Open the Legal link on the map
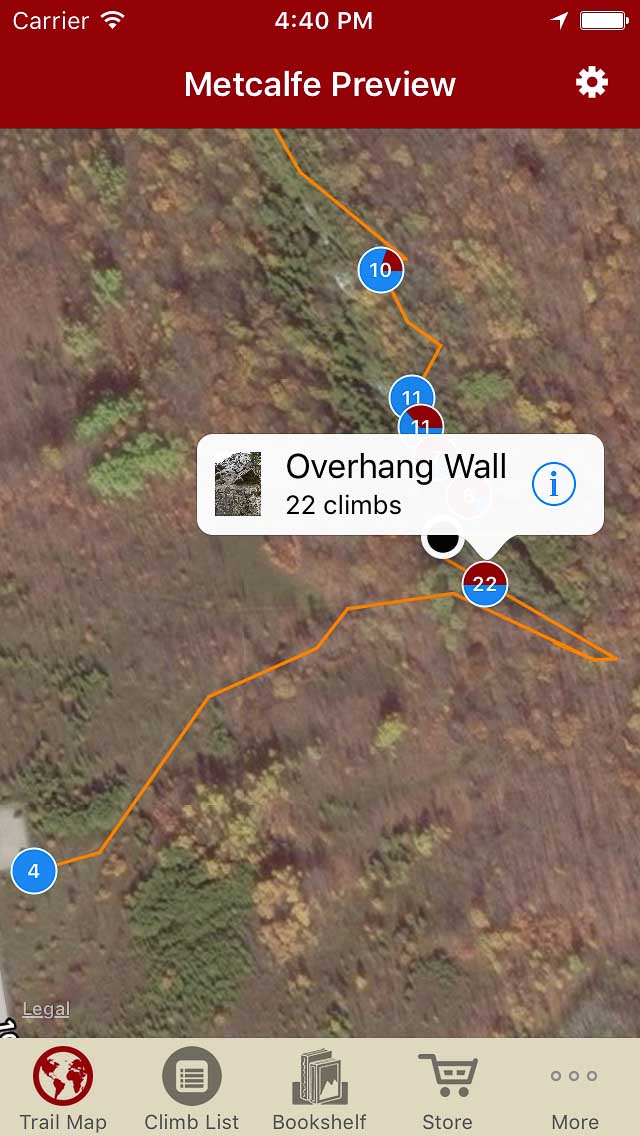Screen dimensions: 640x1136 pos(46,1009)
